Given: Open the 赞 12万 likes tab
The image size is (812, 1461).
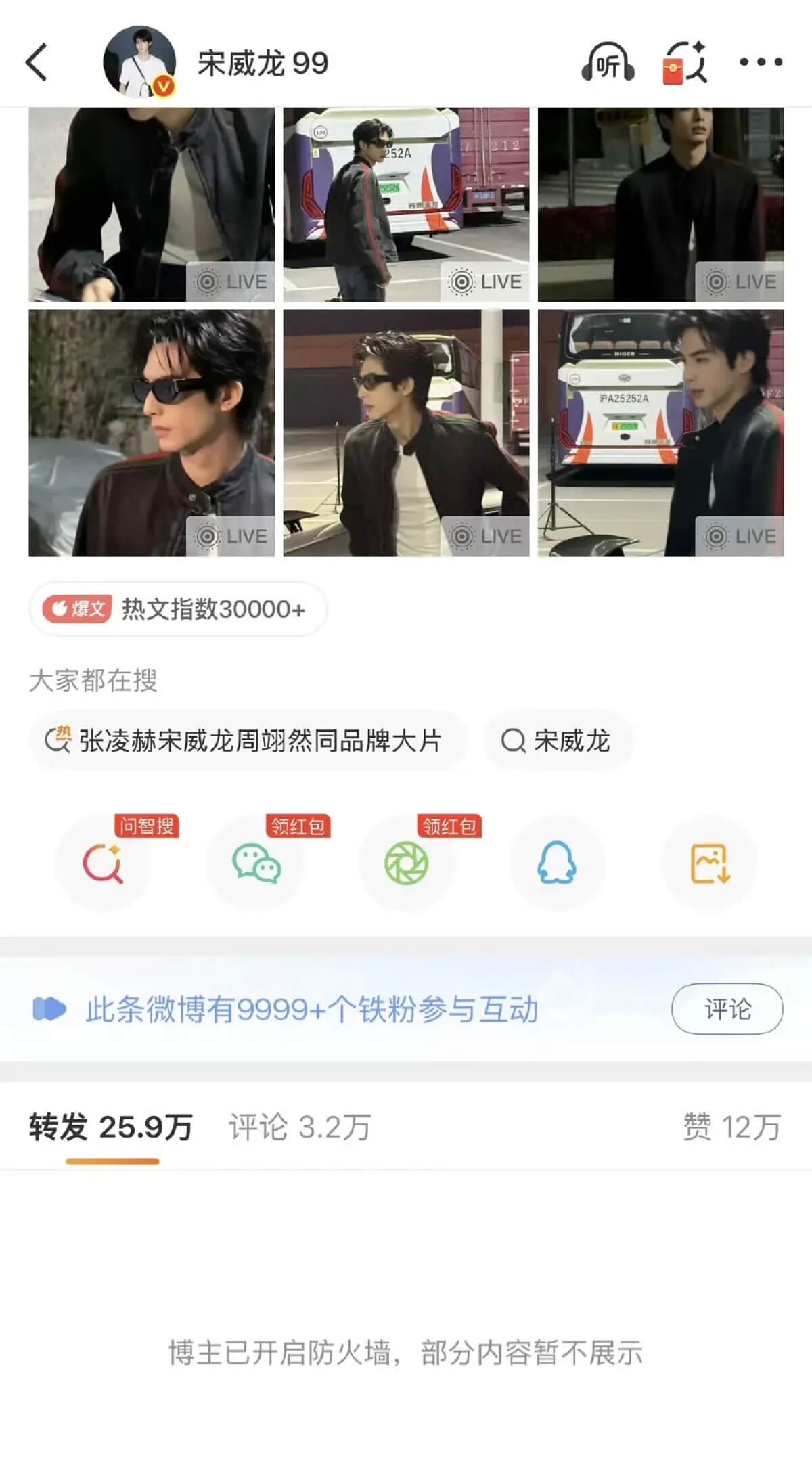Looking at the screenshot, I should point(731,1127).
